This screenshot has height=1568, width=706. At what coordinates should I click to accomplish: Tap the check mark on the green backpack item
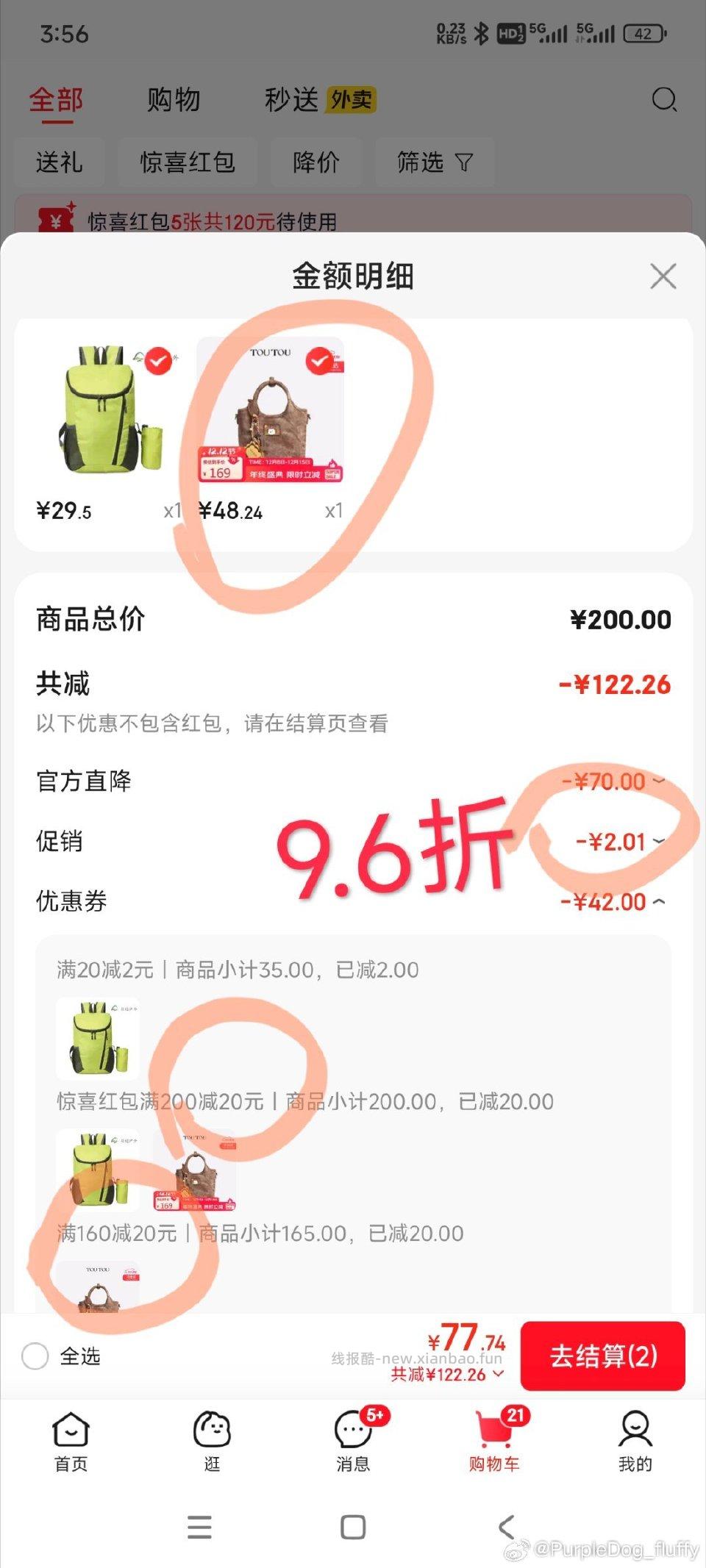(157, 362)
